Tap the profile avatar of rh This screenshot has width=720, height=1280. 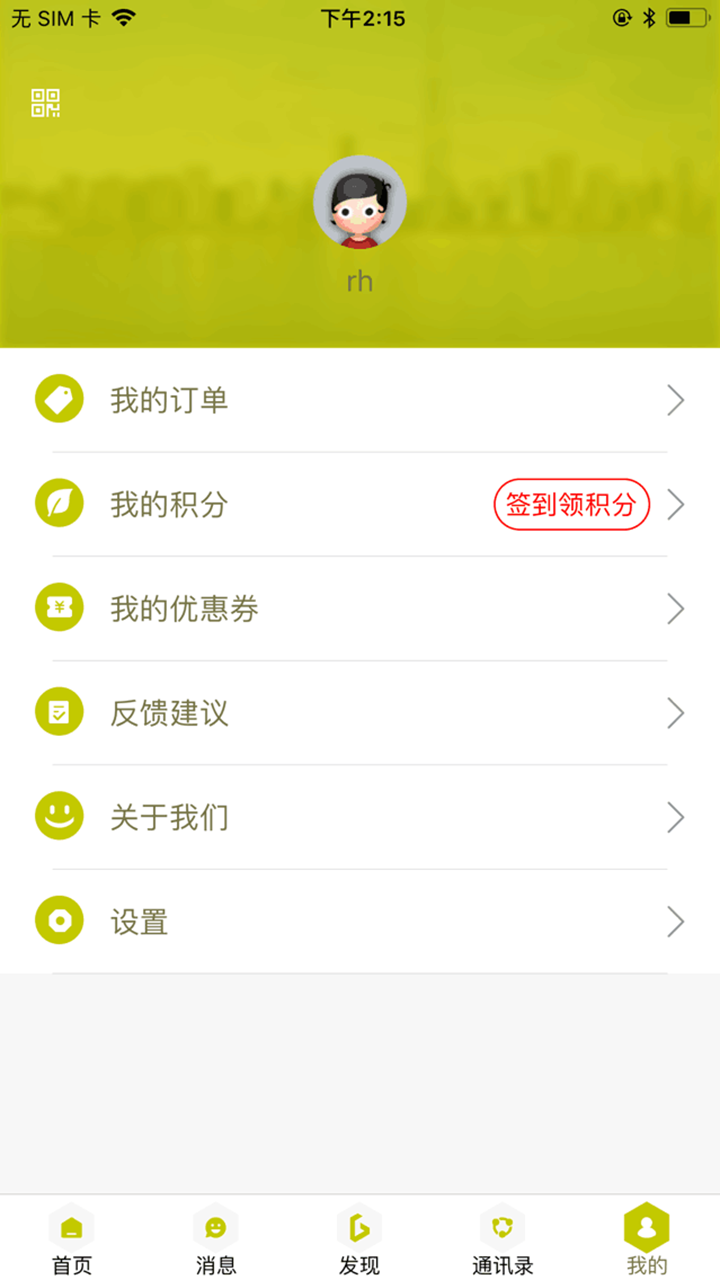(x=360, y=202)
